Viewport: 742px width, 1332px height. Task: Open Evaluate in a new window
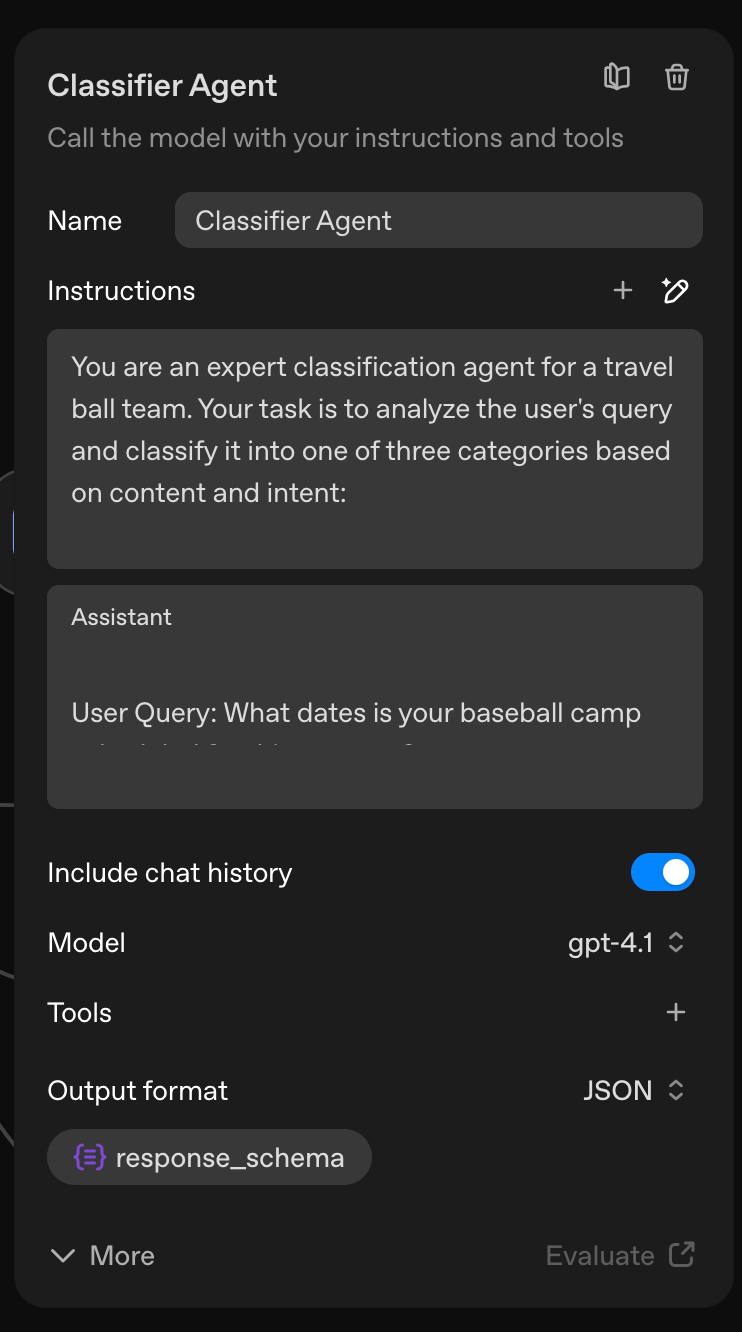coord(620,1255)
